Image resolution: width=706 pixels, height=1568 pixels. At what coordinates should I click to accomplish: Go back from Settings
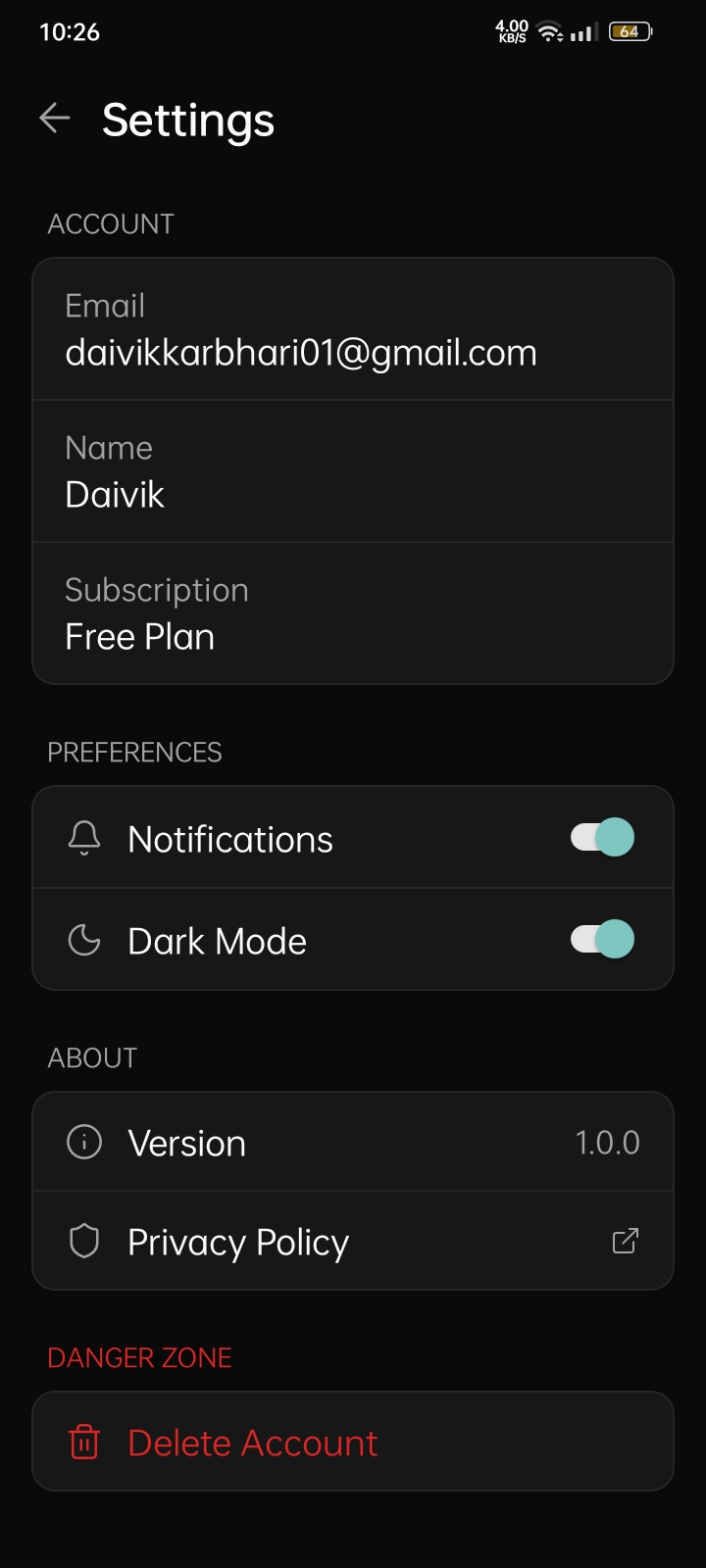point(55,119)
